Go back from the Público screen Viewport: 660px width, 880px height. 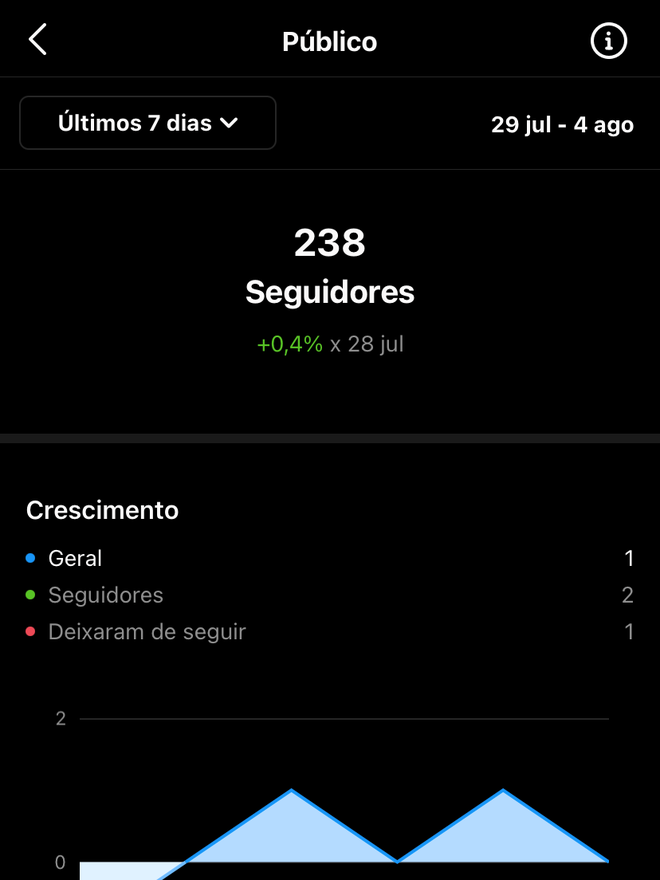tap(38, 41)
